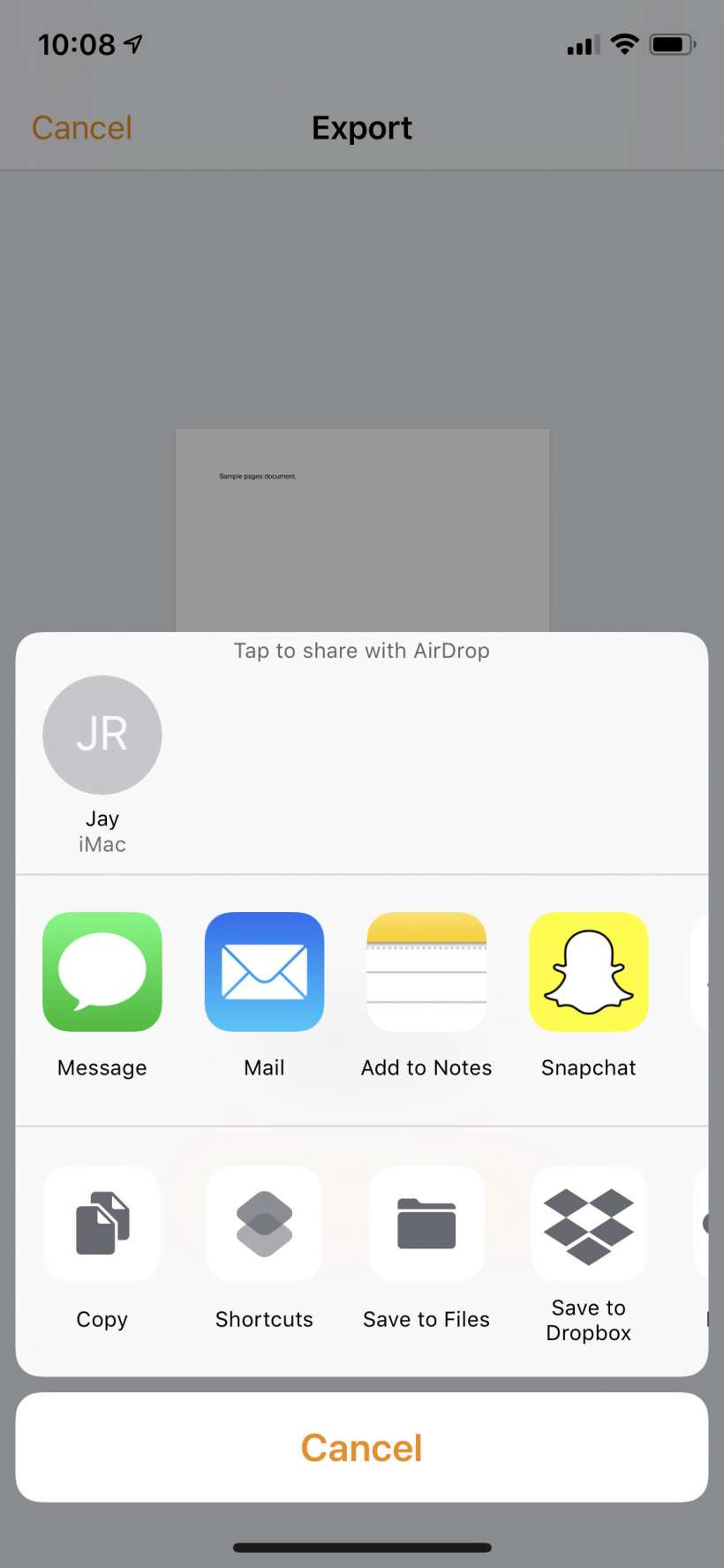Image resolution: width=724 pixels, height=1568 pixels.
Task: Tap the JR avatar circle
Action: [x=102, y=735]
